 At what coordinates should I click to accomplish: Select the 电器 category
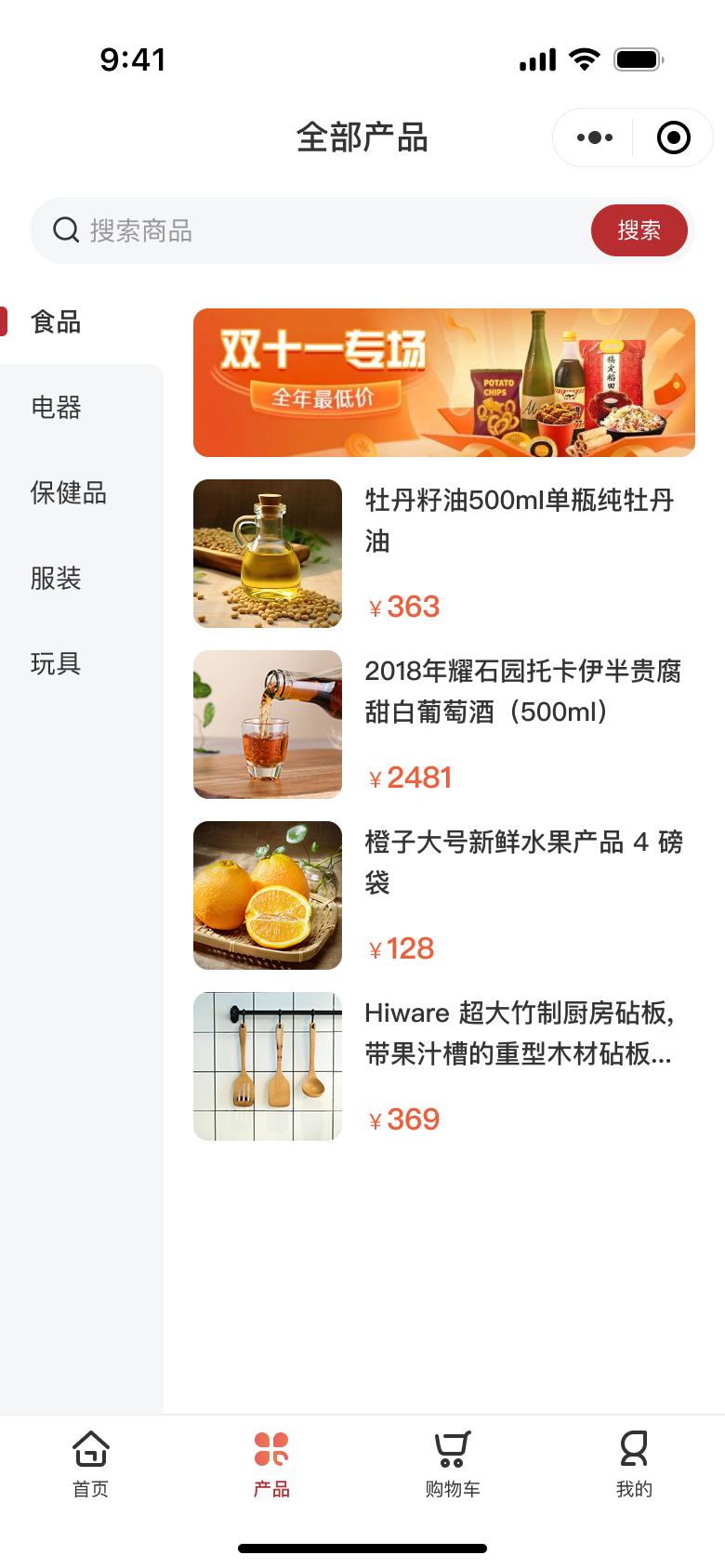tap(56, 408)
